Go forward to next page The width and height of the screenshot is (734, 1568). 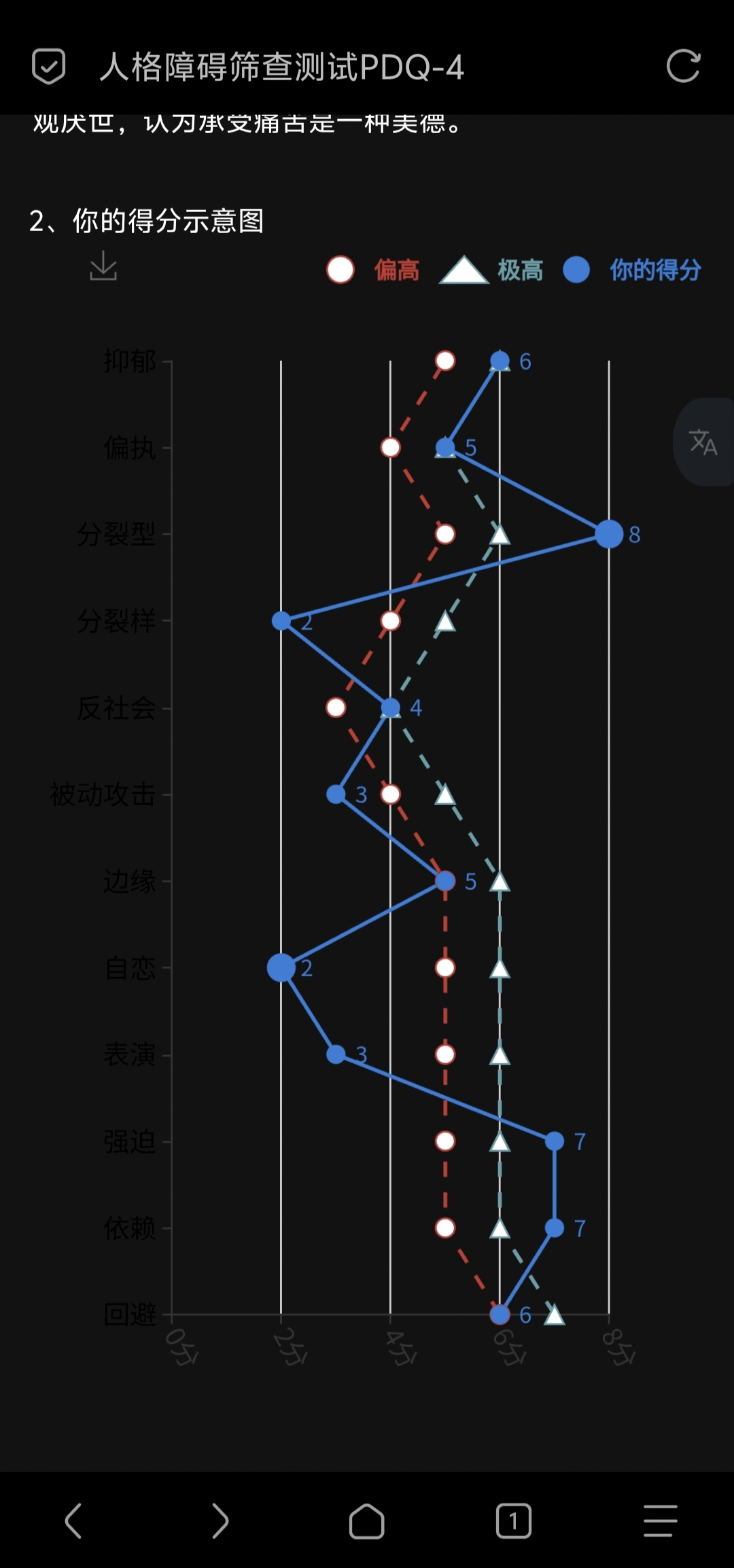[x=220, y=1520]
